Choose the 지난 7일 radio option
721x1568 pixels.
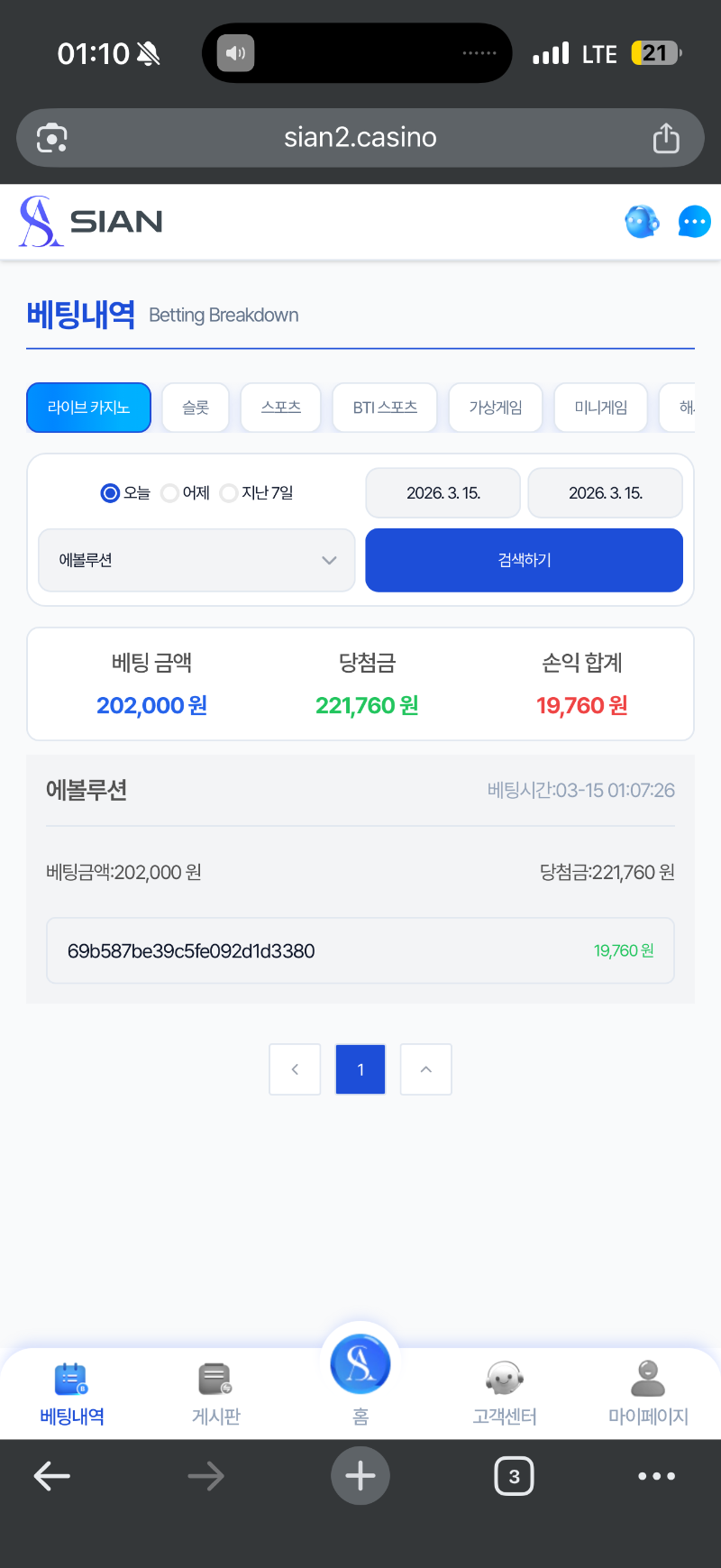tap(230, 493)
